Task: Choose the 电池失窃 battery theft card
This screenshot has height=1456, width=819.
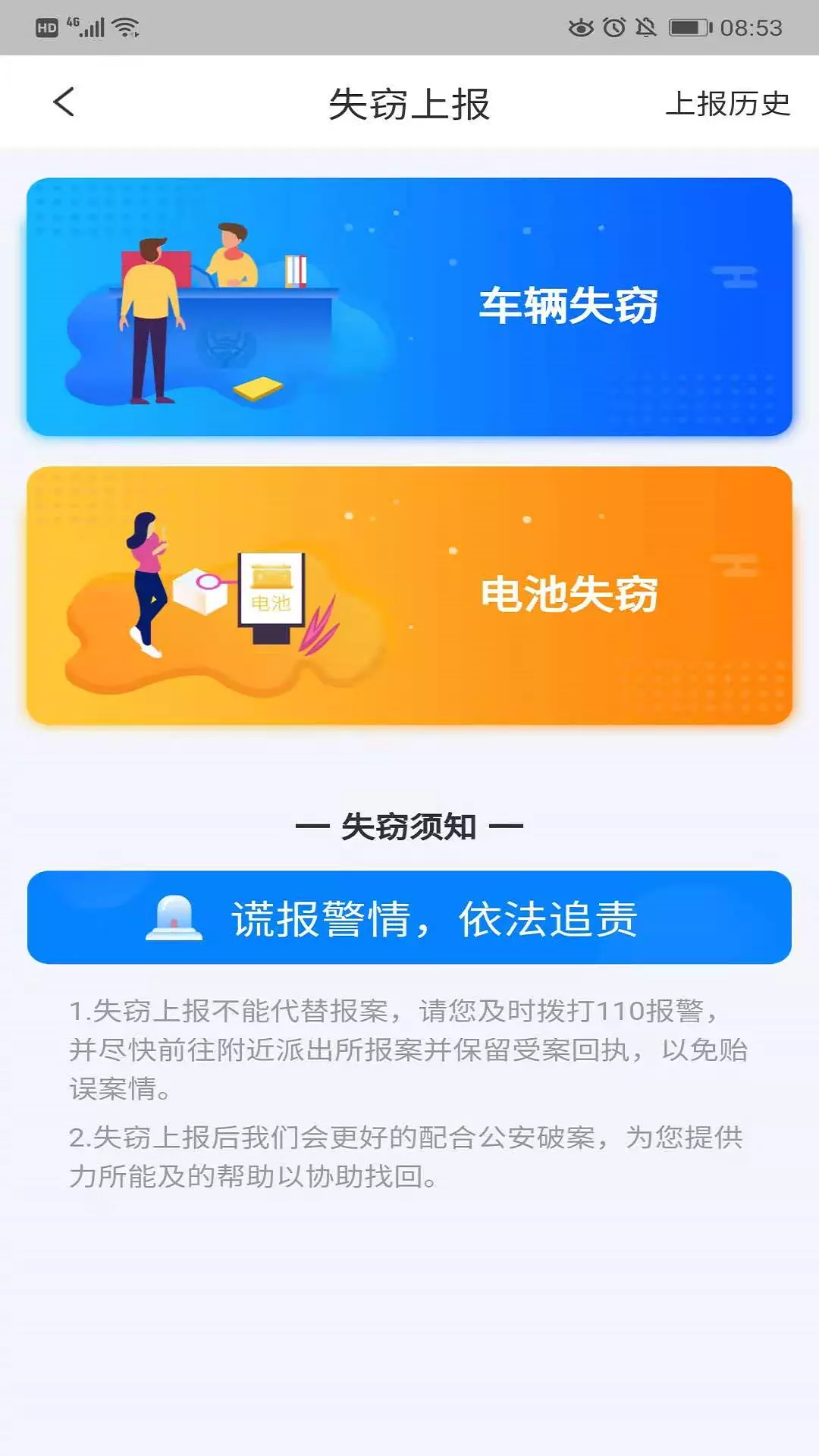Action: coord(409,595)
